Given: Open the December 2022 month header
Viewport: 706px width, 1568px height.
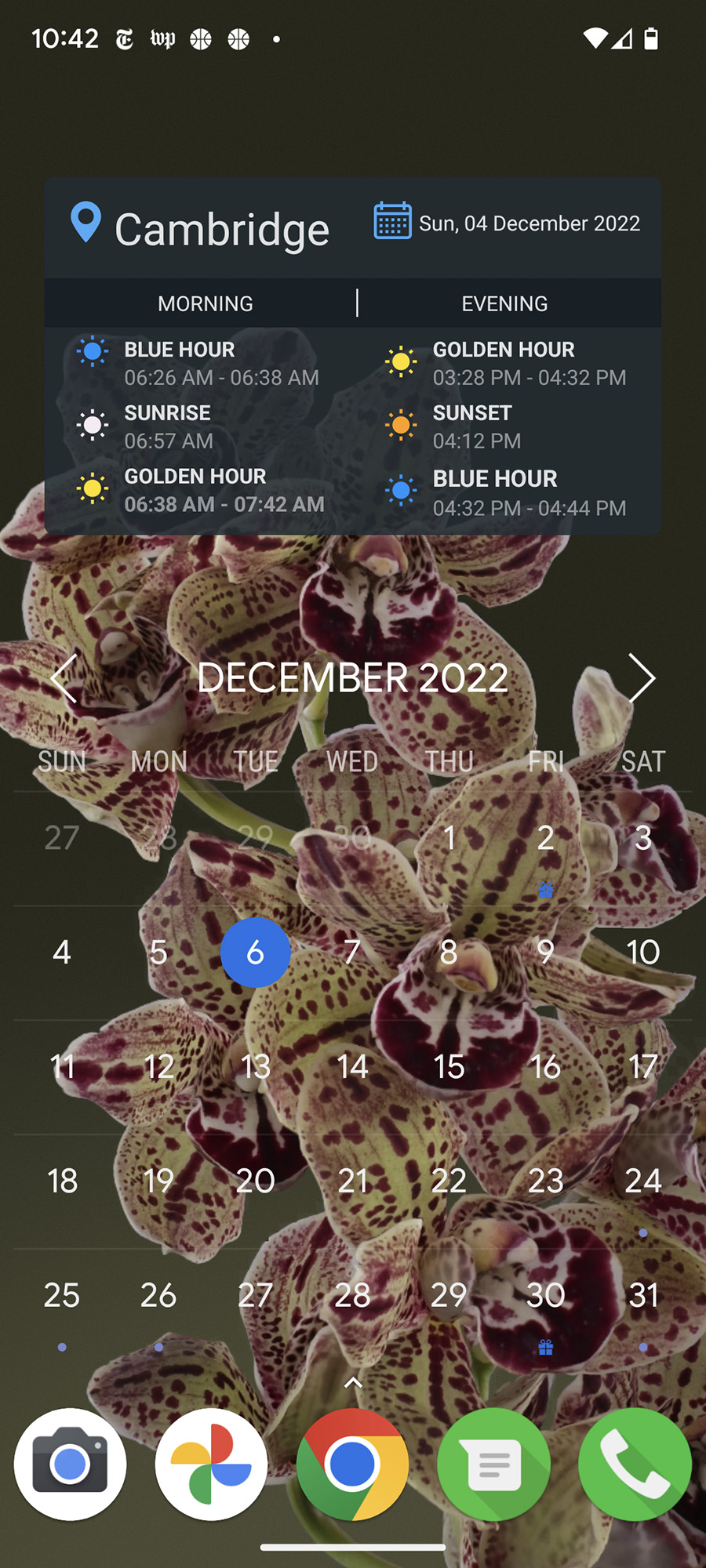Looking at the screenshot, I should point(352,678).
